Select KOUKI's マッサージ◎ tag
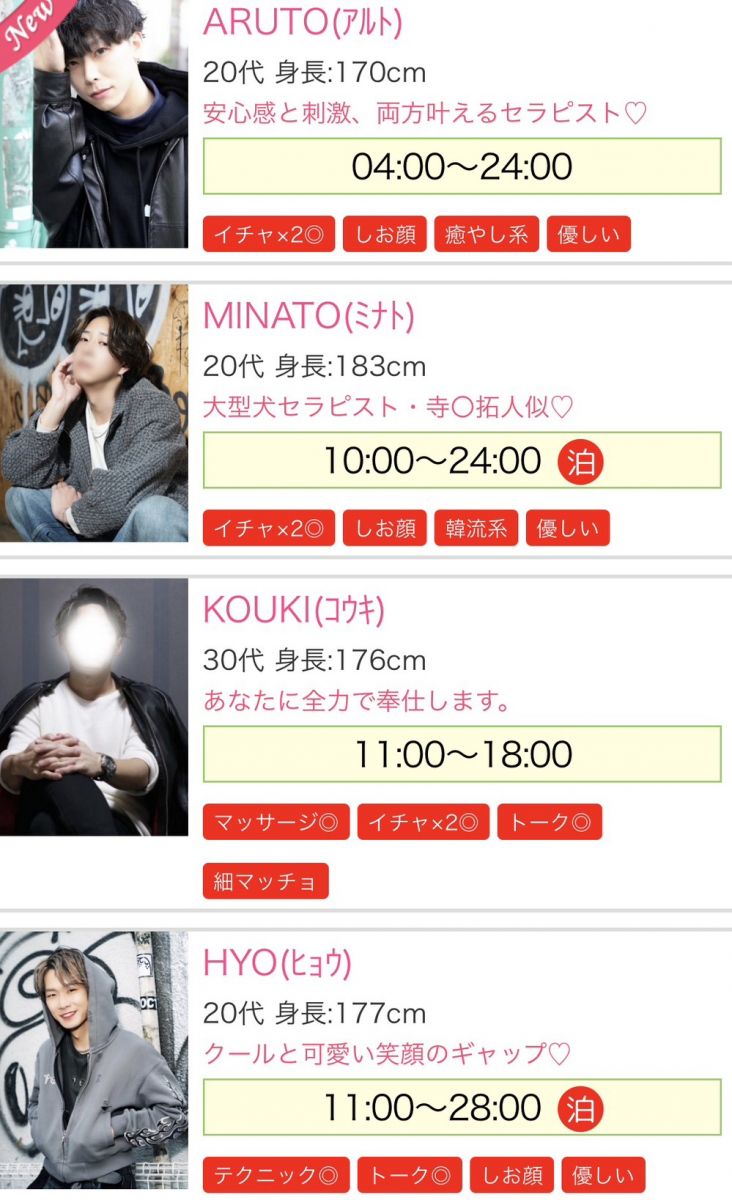 274,822
